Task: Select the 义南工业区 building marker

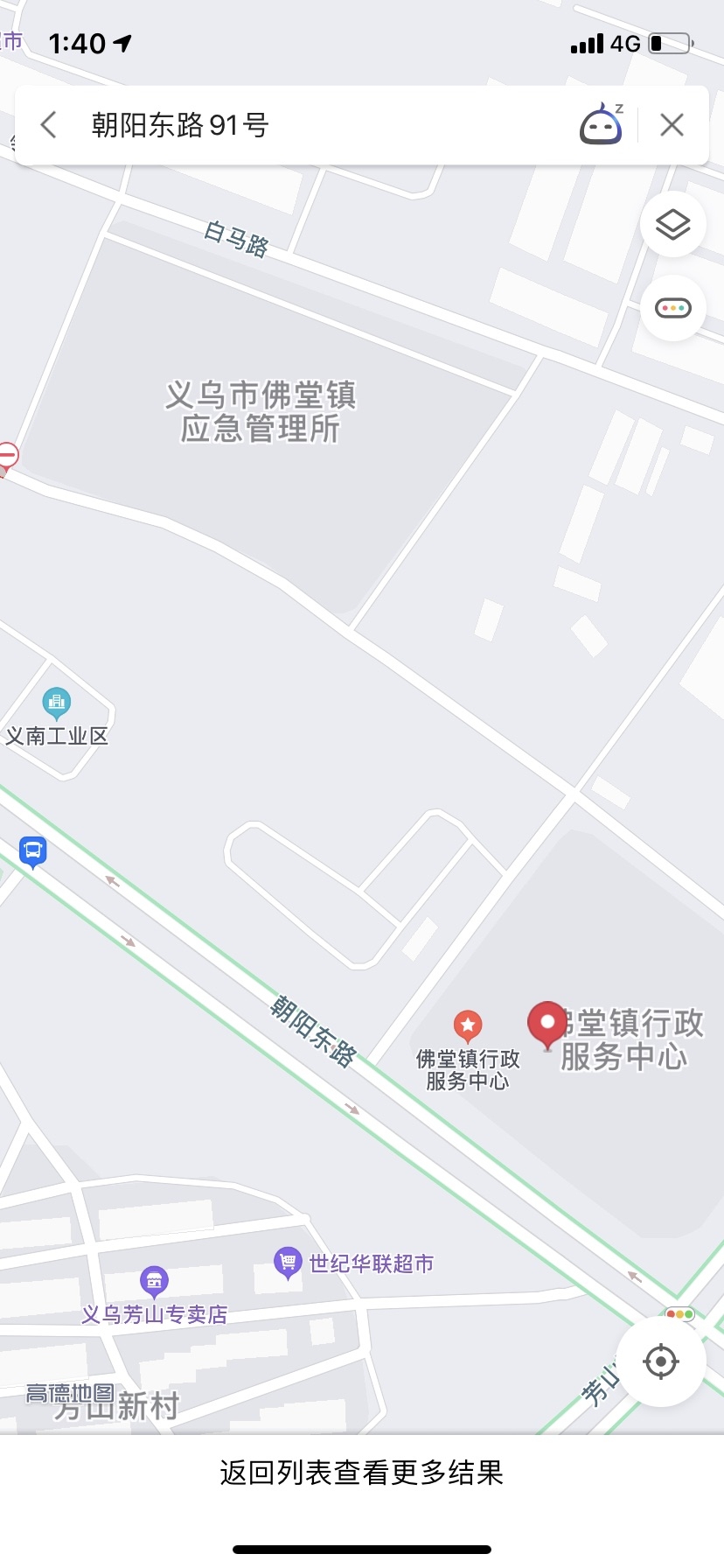Action: tap(57, 702)
